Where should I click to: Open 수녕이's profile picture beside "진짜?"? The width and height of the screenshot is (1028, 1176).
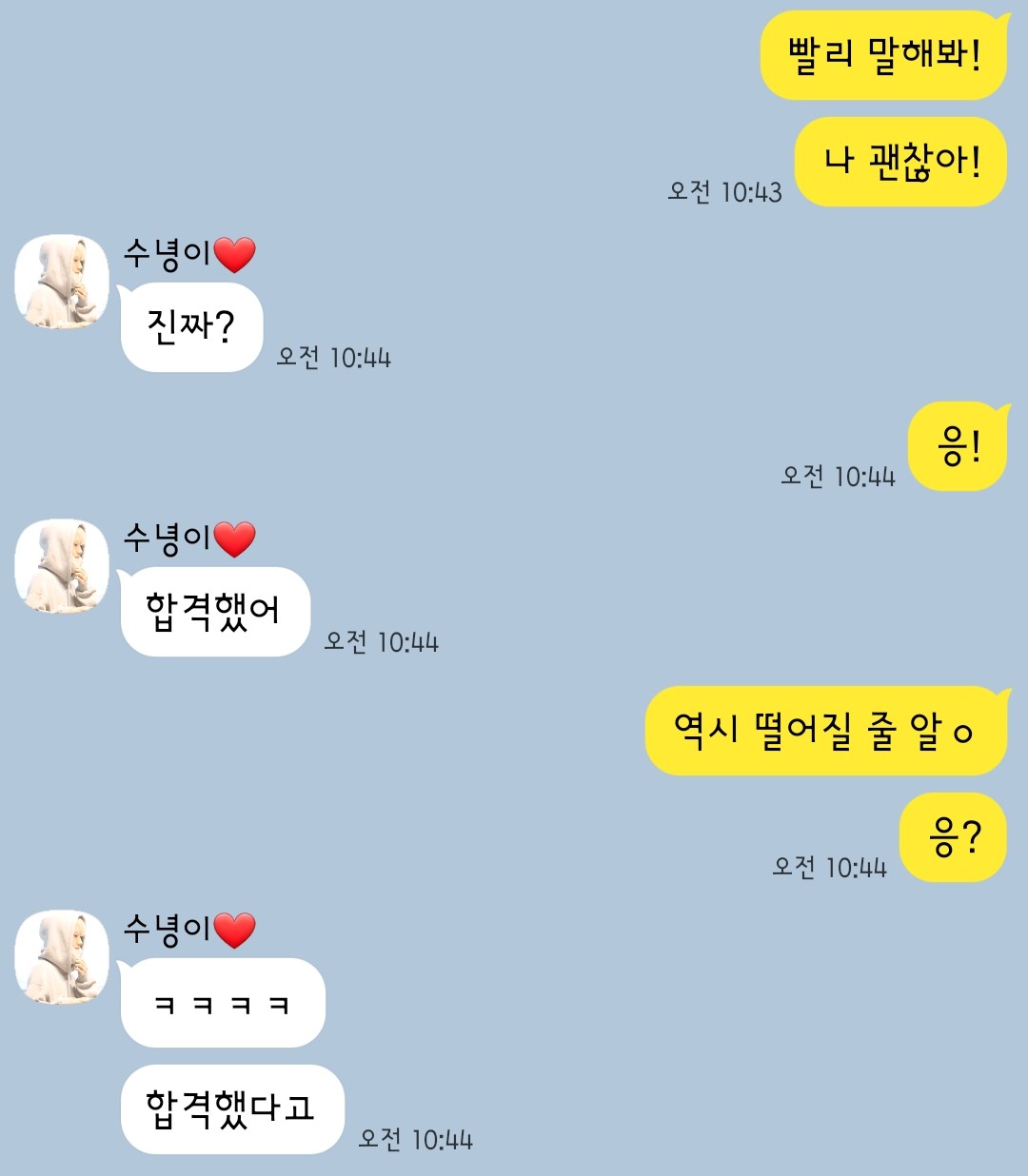(x=62, y=282)
